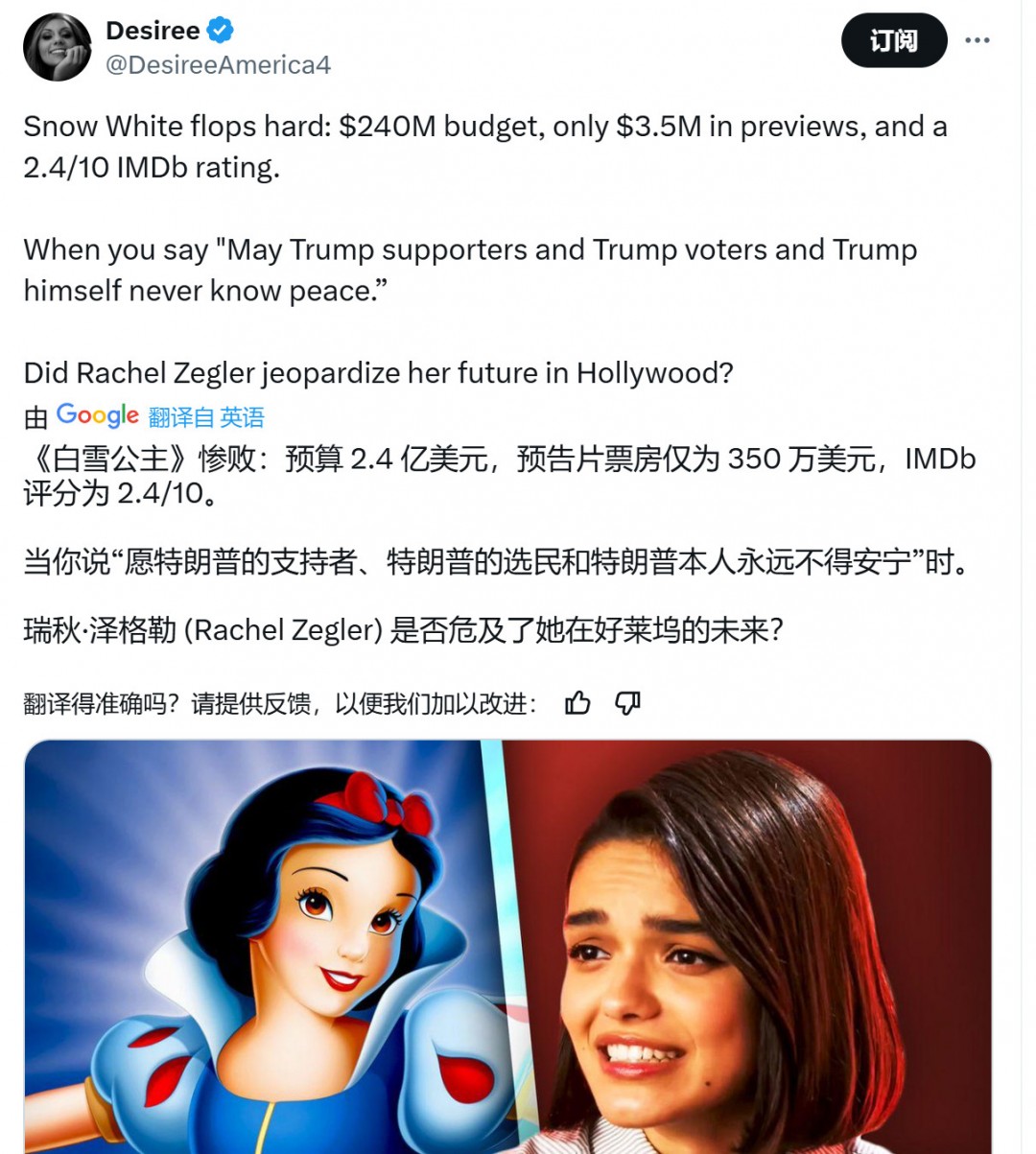Screen dimensions: 1036x1154
Task: Open the @DesireeAmerica4 profile handle
Action: pyautogui.click(x=217, y=64)
